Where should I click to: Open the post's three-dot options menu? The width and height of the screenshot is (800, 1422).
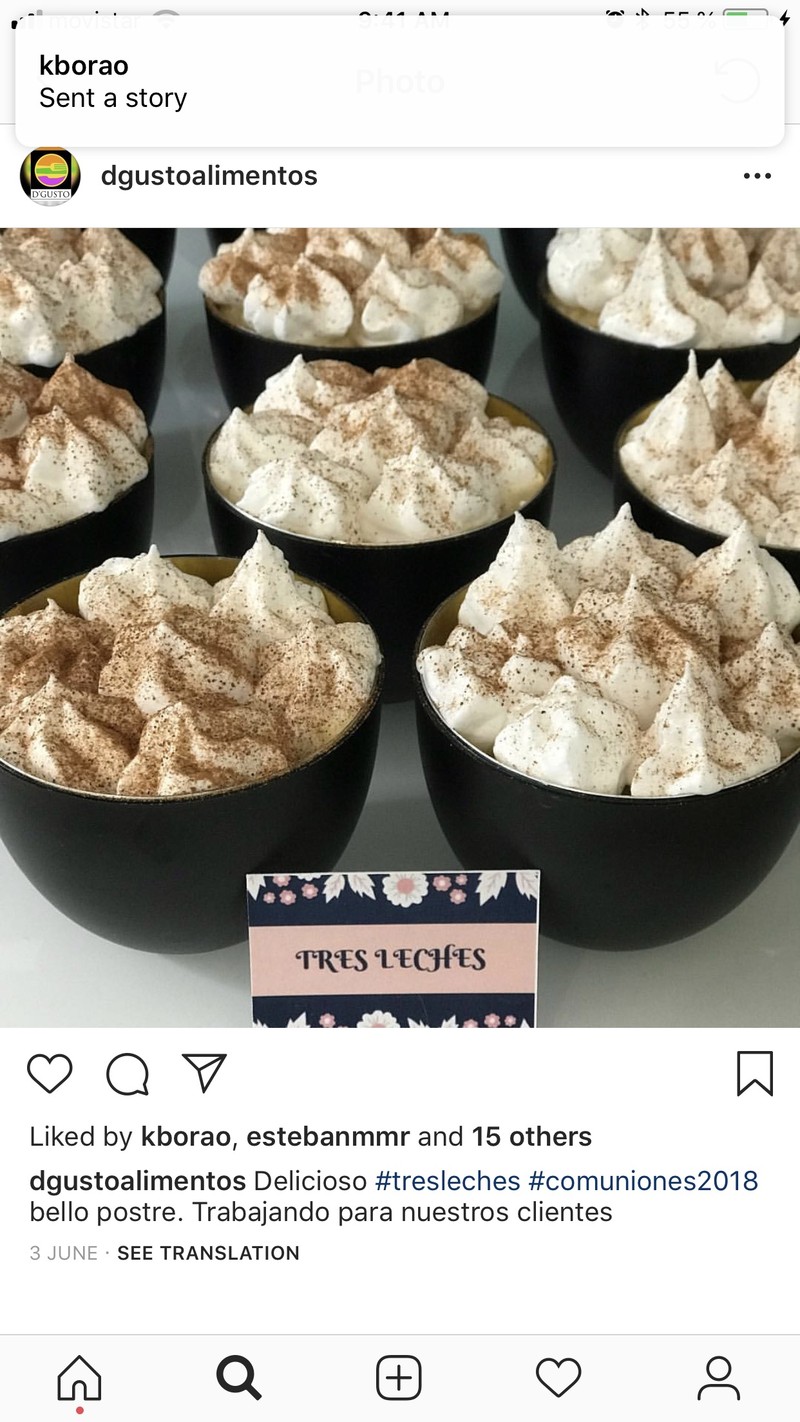coord(757,177)
